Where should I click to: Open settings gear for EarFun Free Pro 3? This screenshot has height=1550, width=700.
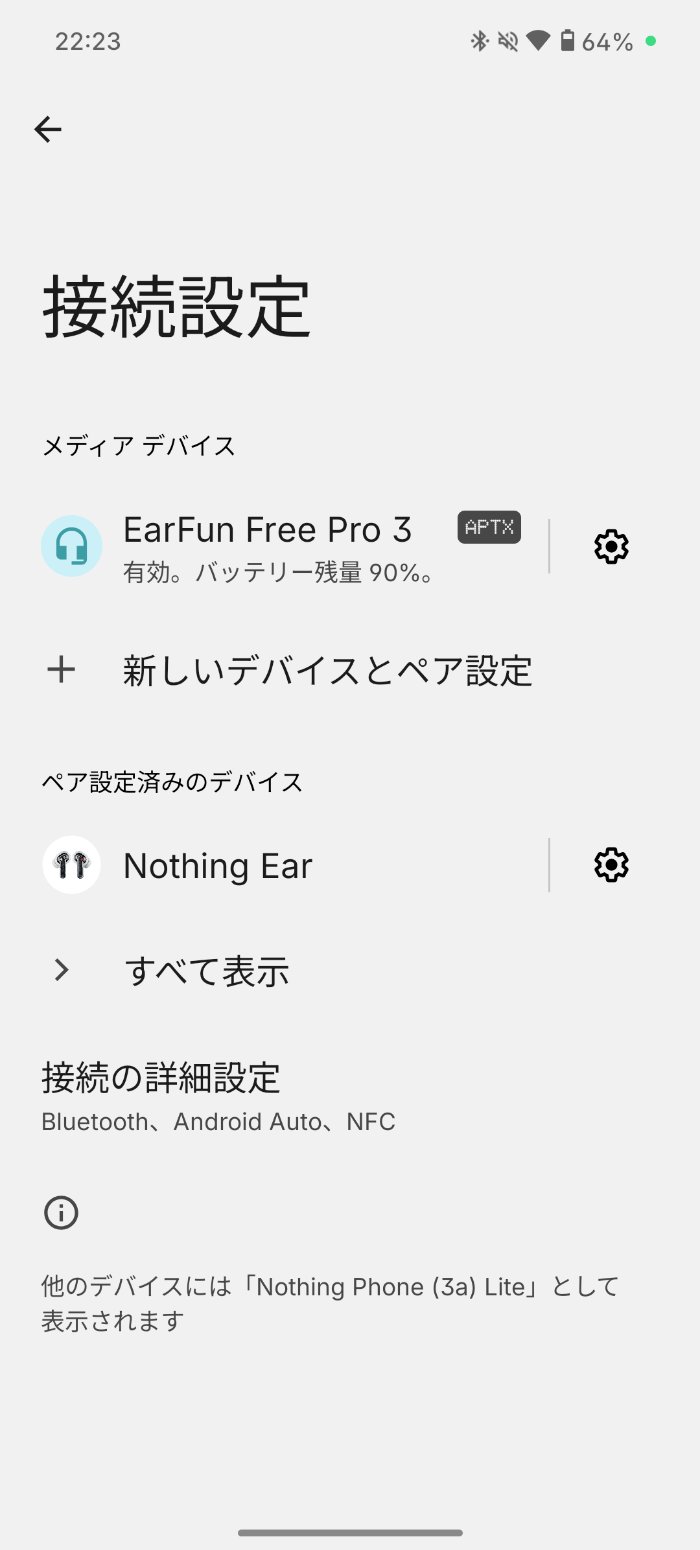pyautogui.click(x=611, y=547)
